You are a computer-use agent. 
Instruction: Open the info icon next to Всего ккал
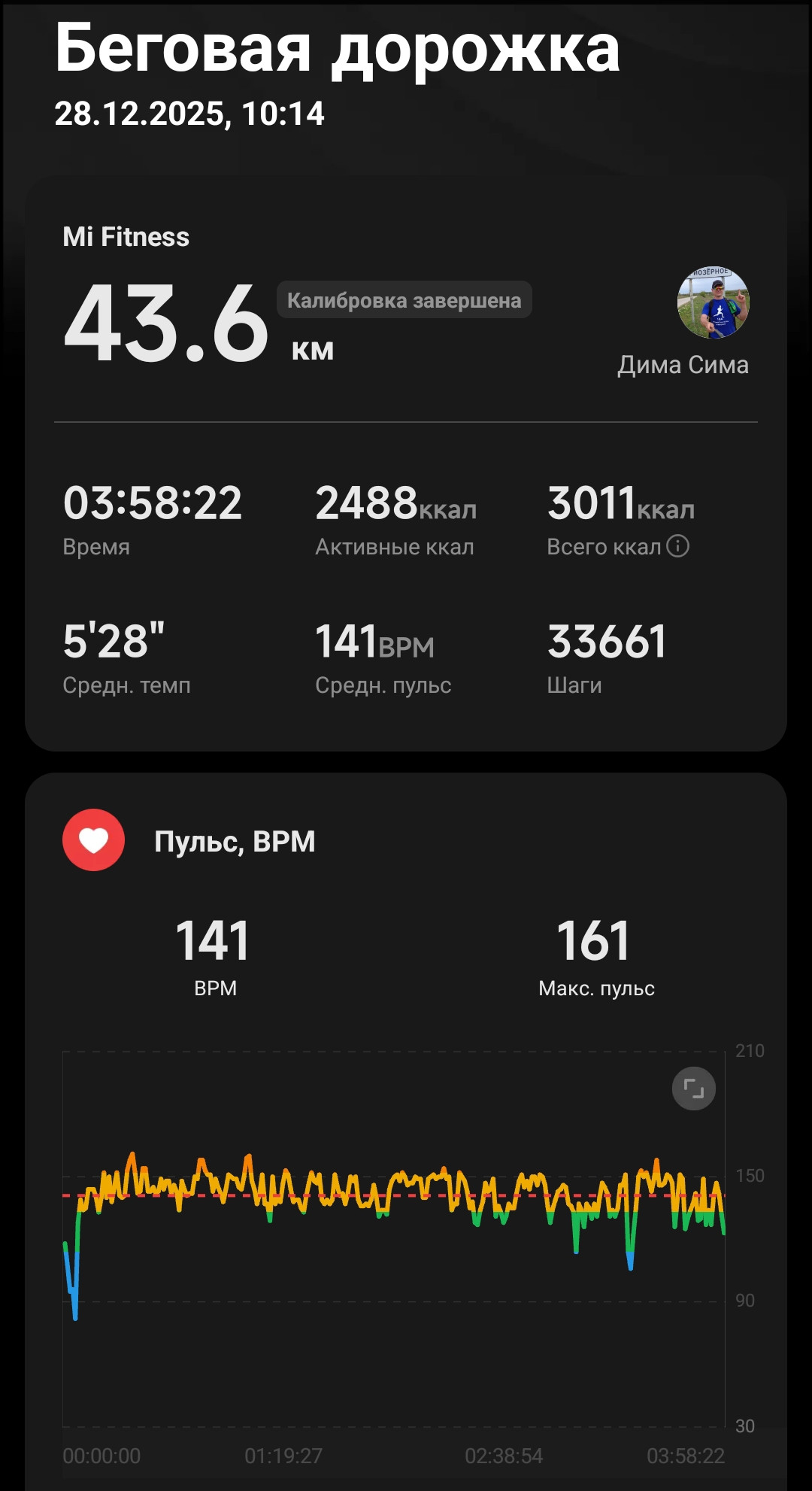point(677,545)
